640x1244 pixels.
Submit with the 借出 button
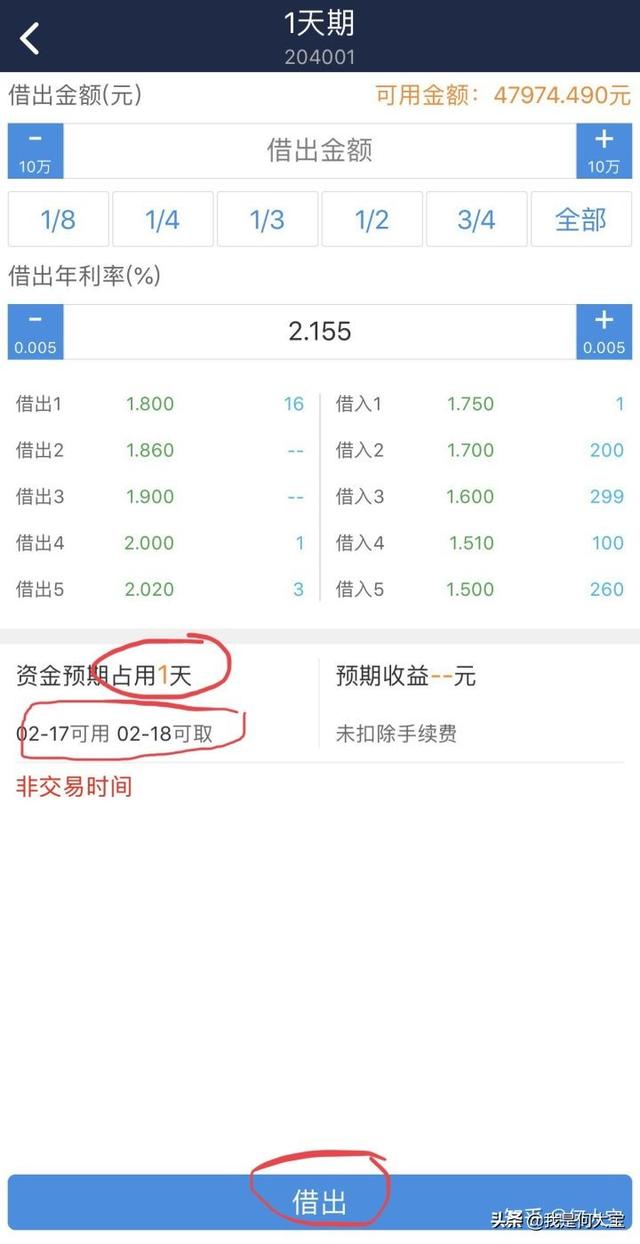tap(320, 1201)
